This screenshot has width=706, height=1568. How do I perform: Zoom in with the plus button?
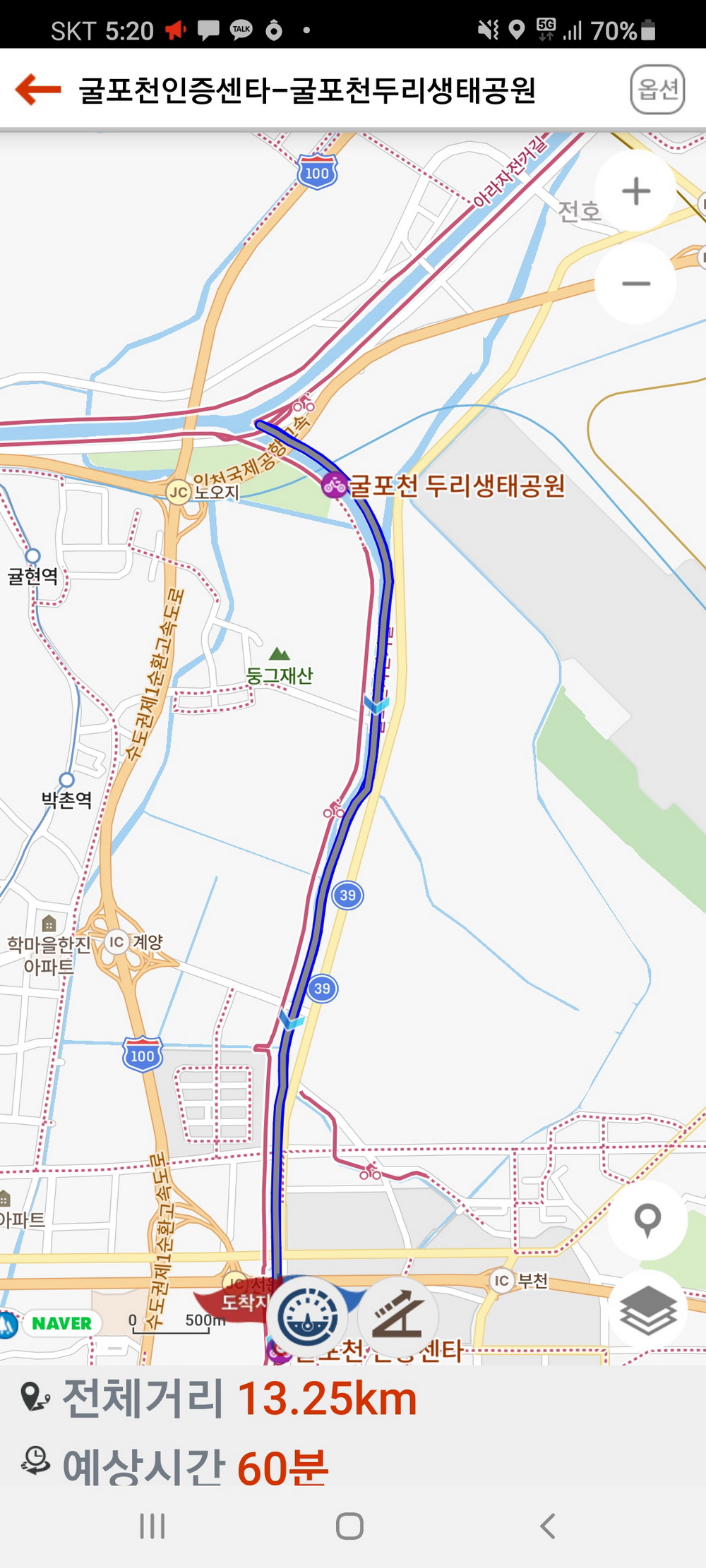point(635,191)
